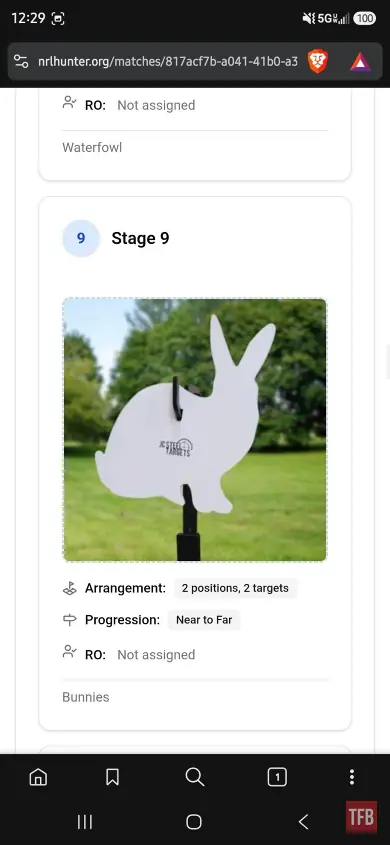Open browser overflow menu

(352, 777)
